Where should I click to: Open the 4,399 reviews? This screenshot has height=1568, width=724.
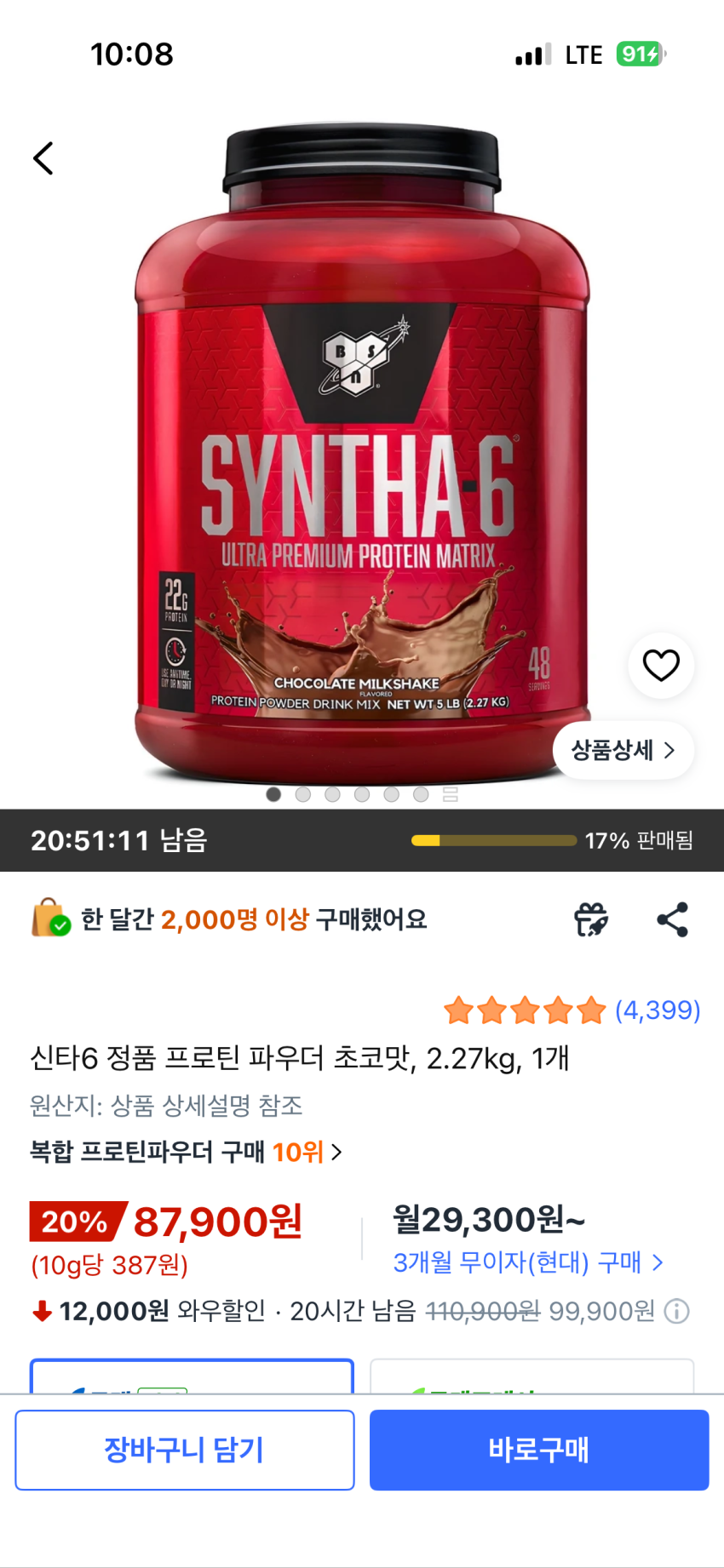[657, 1010]
